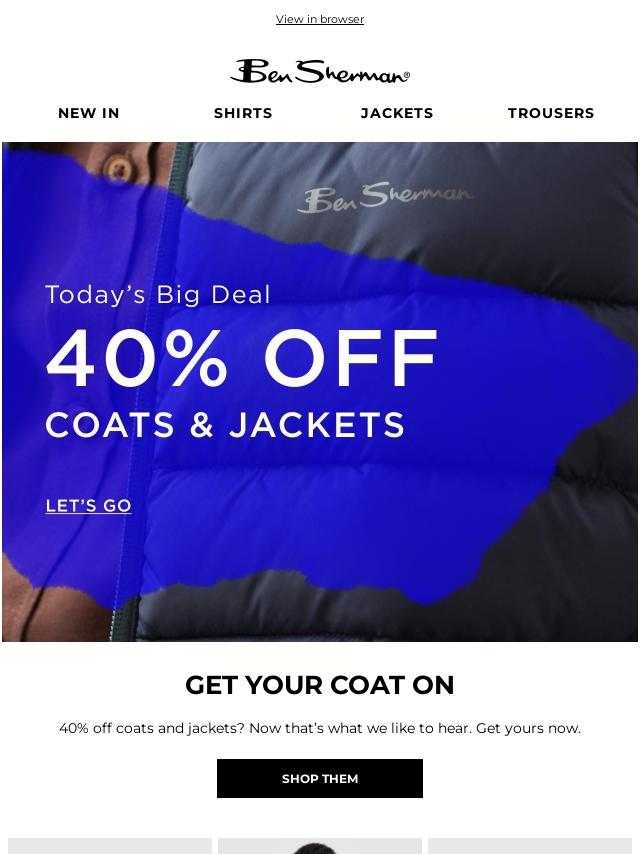
Task: Tap the SHOP THEM button
Action: [x=320, y=778]
